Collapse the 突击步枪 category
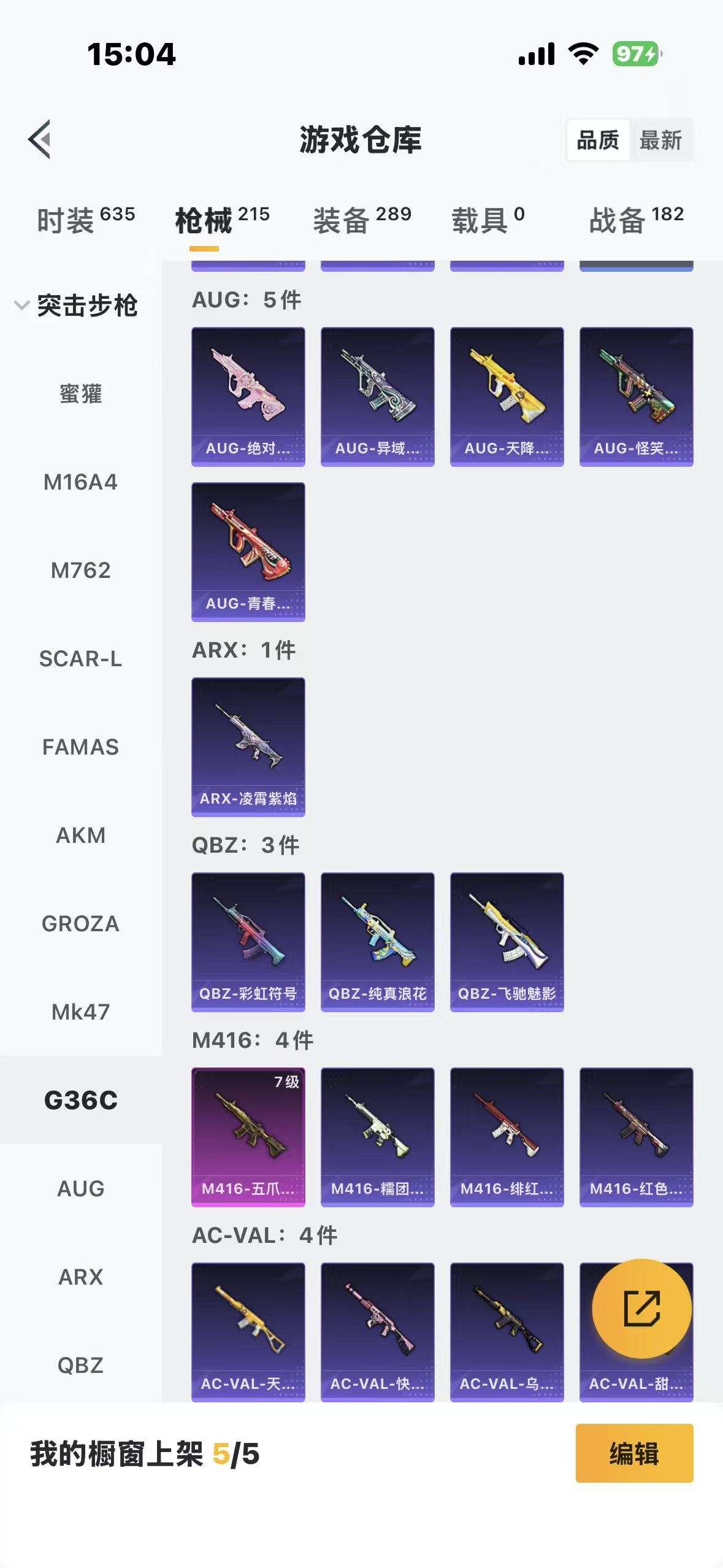 point(77,306)
